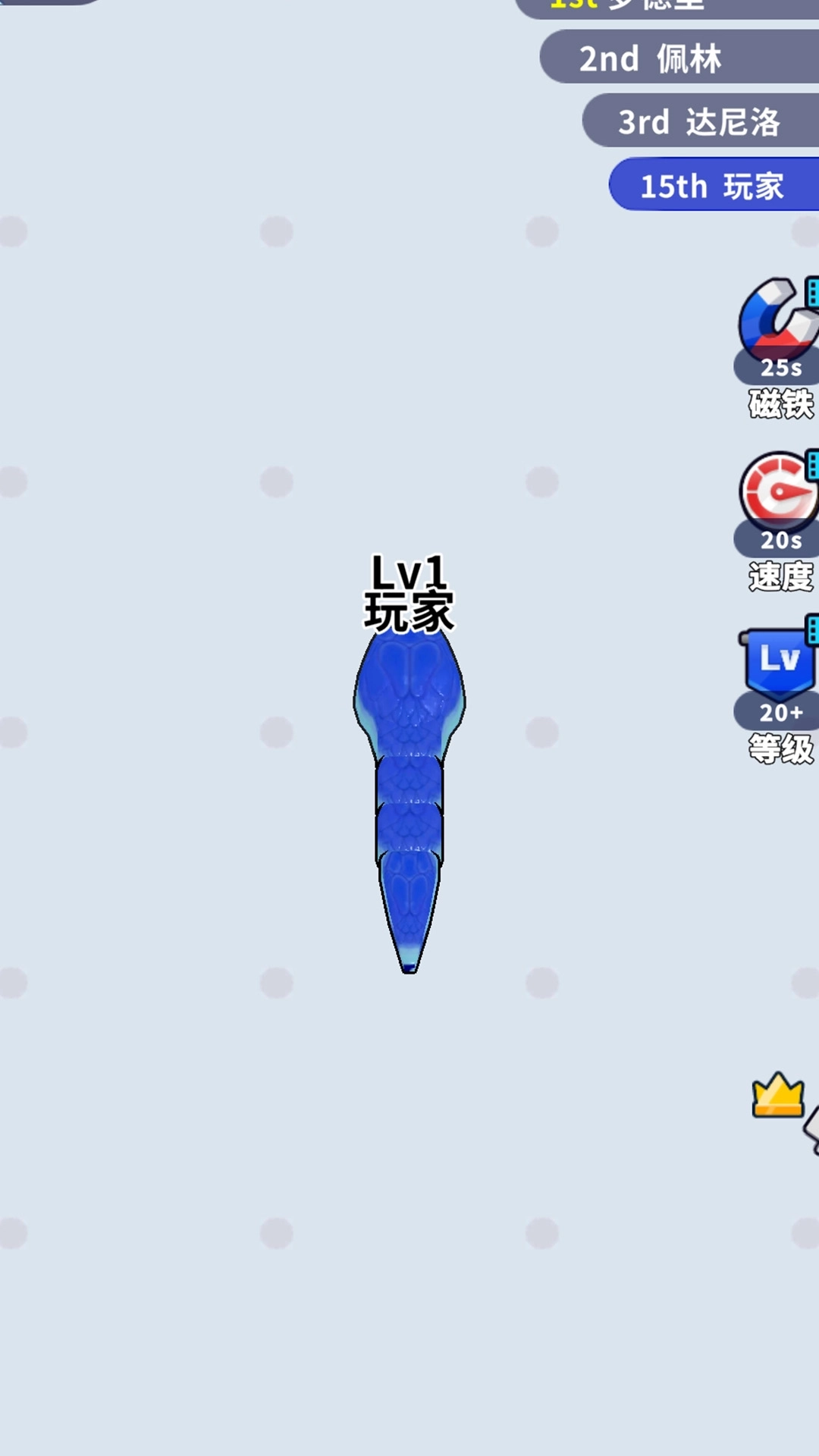Image resolution: width=819 pixels, height=1456 pixels.
Task: Activate the 速度 speed boost
Action: pos(778,497)
